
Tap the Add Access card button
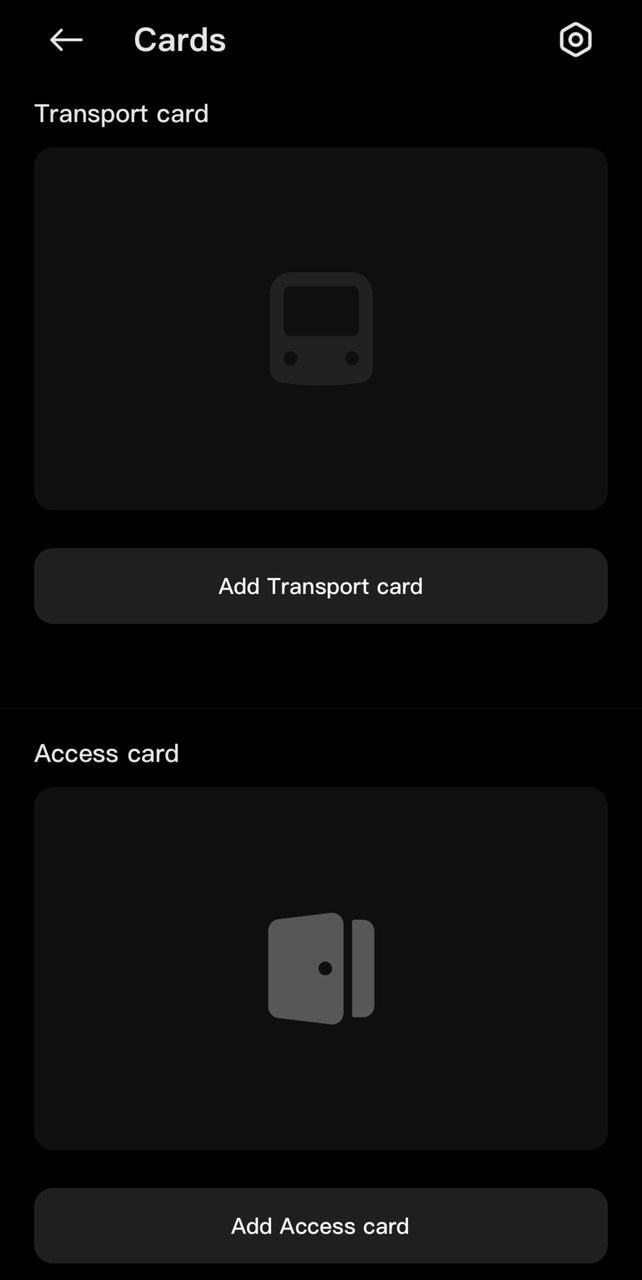[321, 1226]
